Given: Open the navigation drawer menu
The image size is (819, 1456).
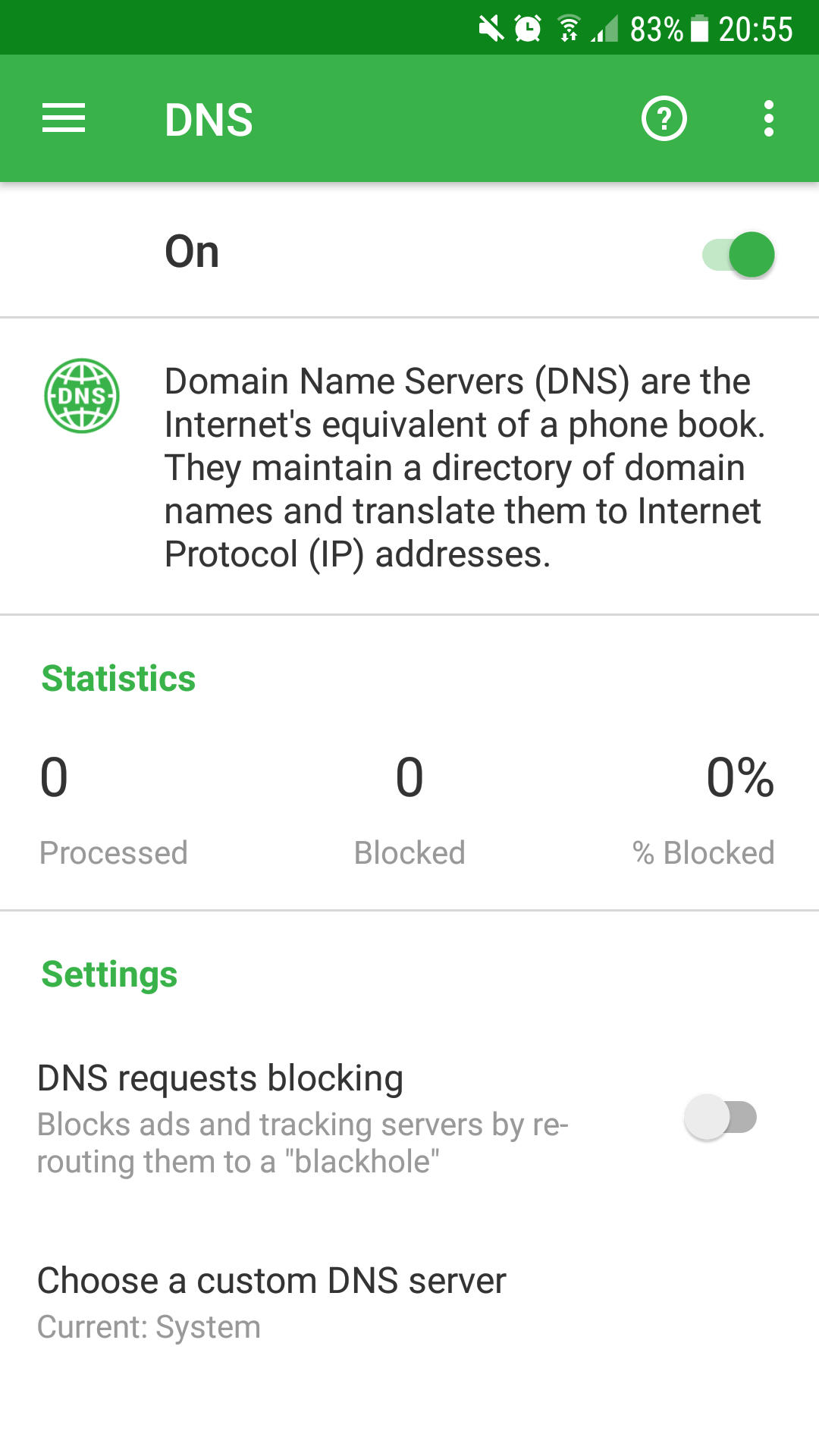Looking at the screenshot, I should pos(64,119).
